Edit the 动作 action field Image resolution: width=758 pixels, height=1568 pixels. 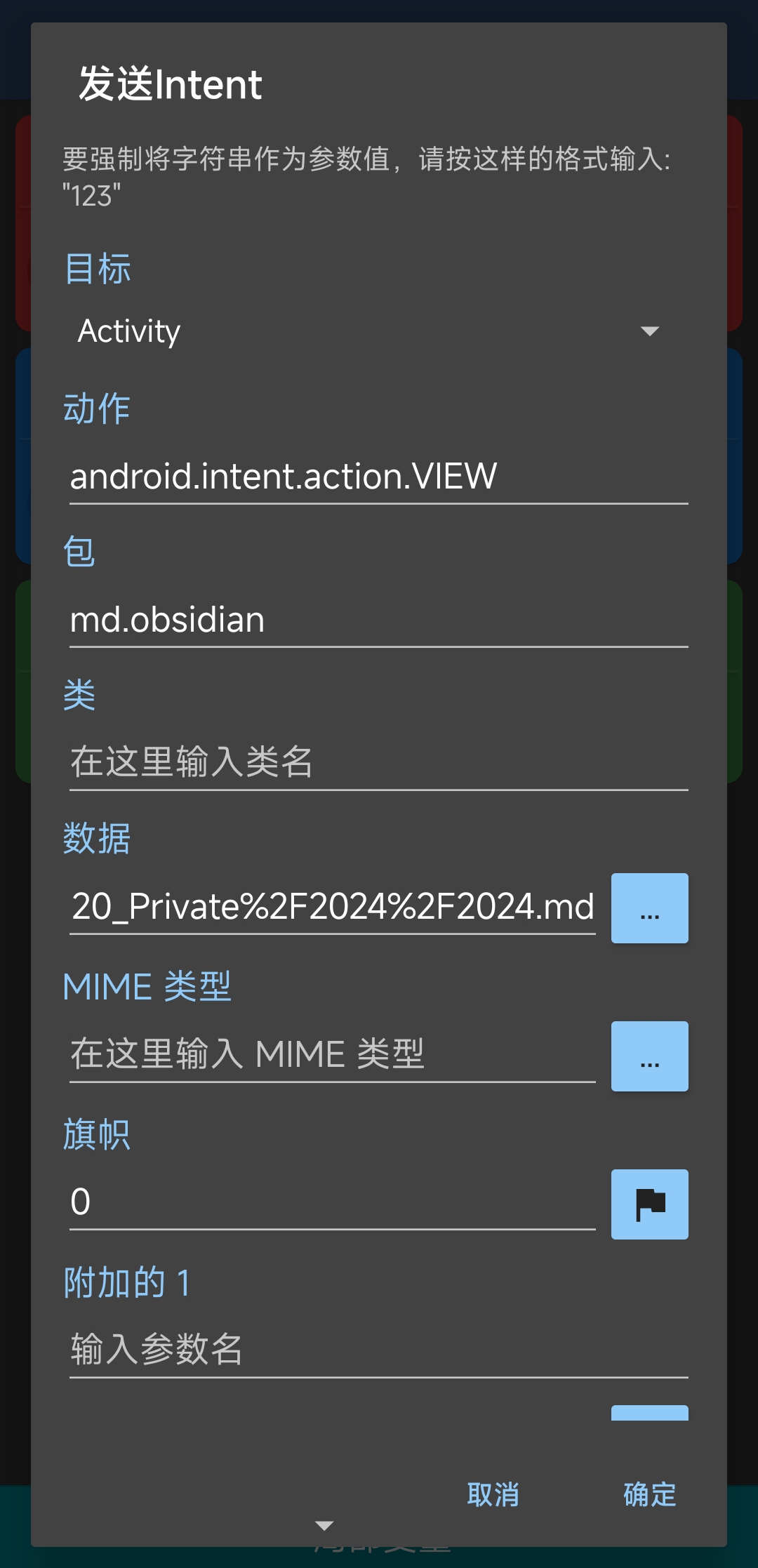tap(378, 477)
